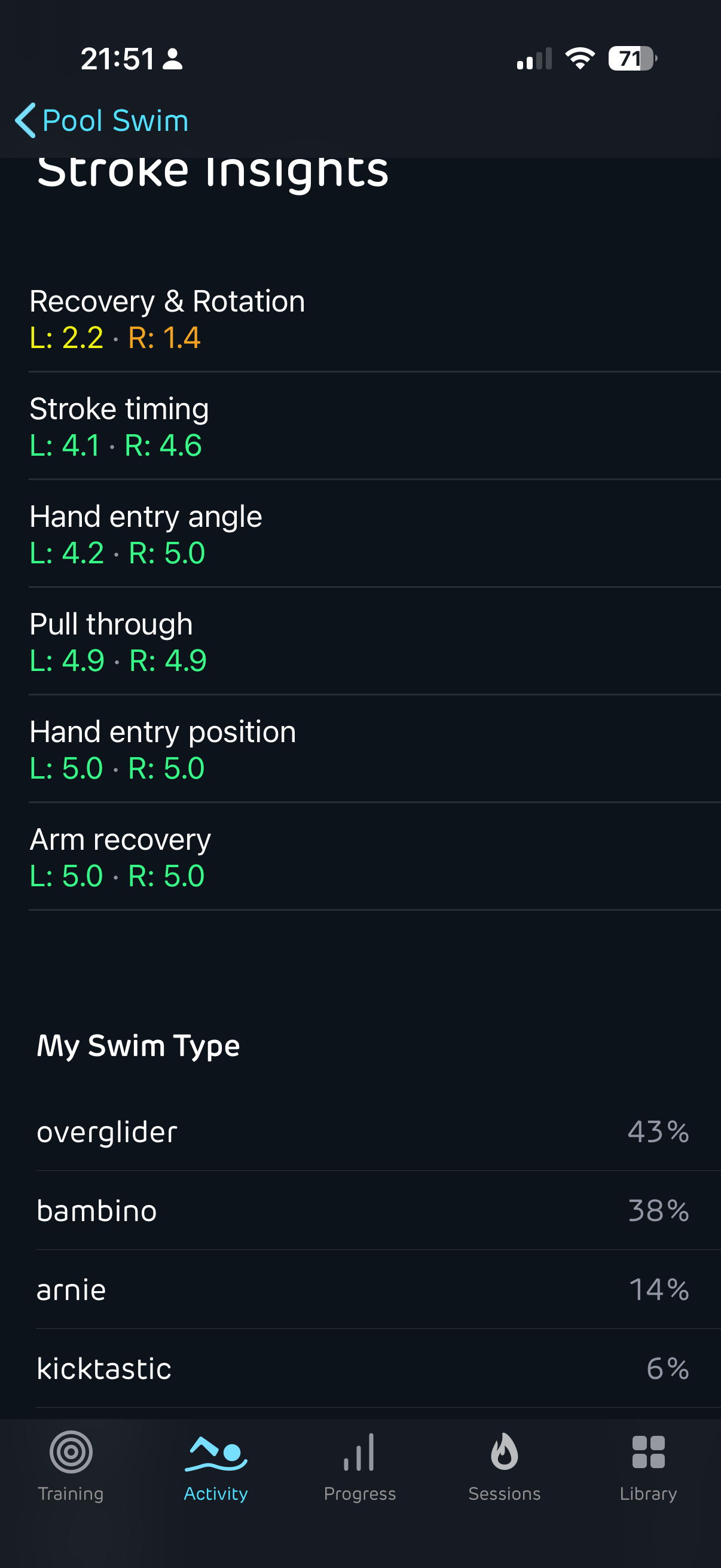Go back to Pool Swim
This screenshot has height=1568, width=721.
[x=102, y=121]
